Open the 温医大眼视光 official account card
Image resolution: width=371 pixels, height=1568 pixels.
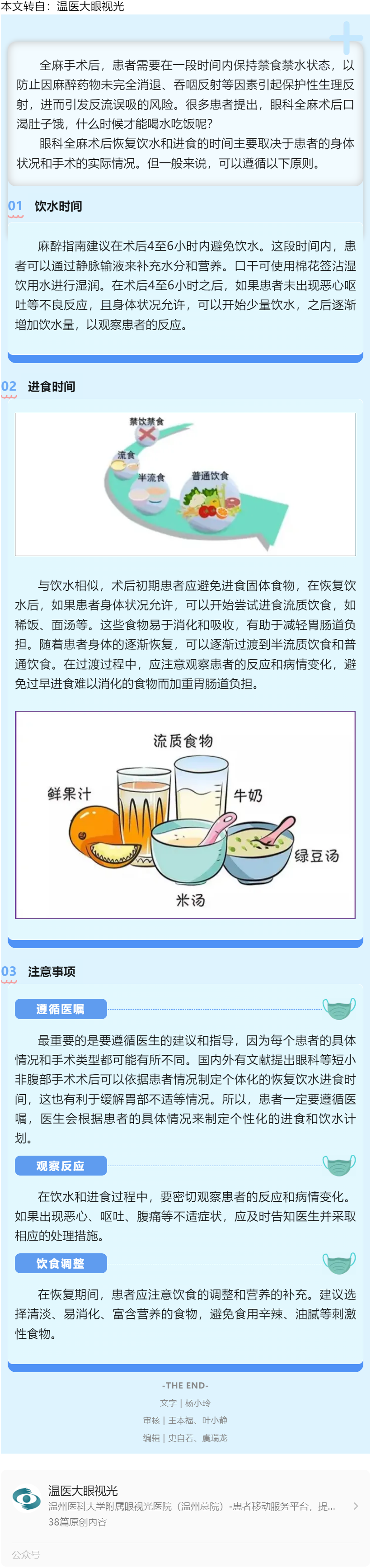[x=185, y=1505]
